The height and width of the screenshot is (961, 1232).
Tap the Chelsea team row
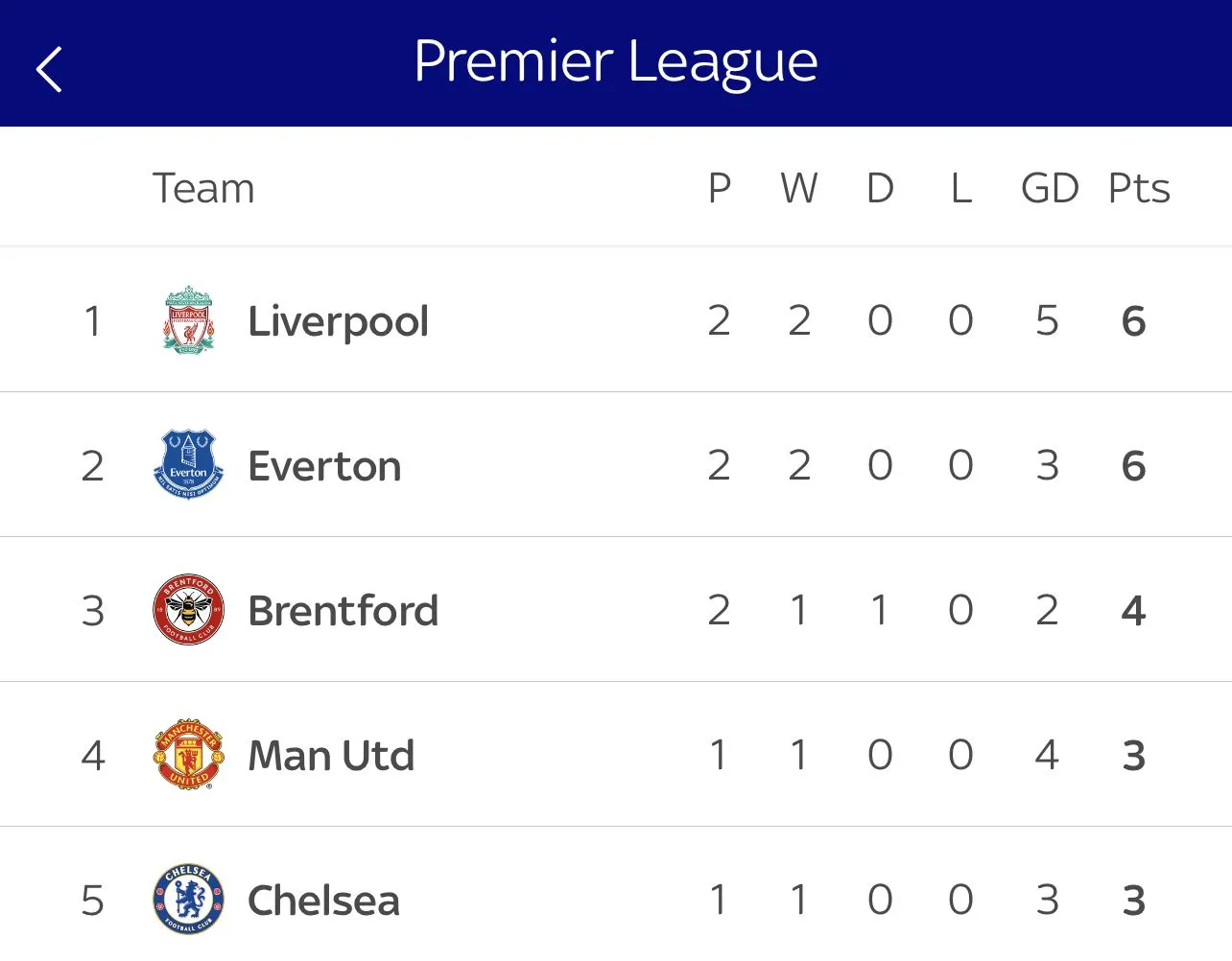tap(323, 900)
